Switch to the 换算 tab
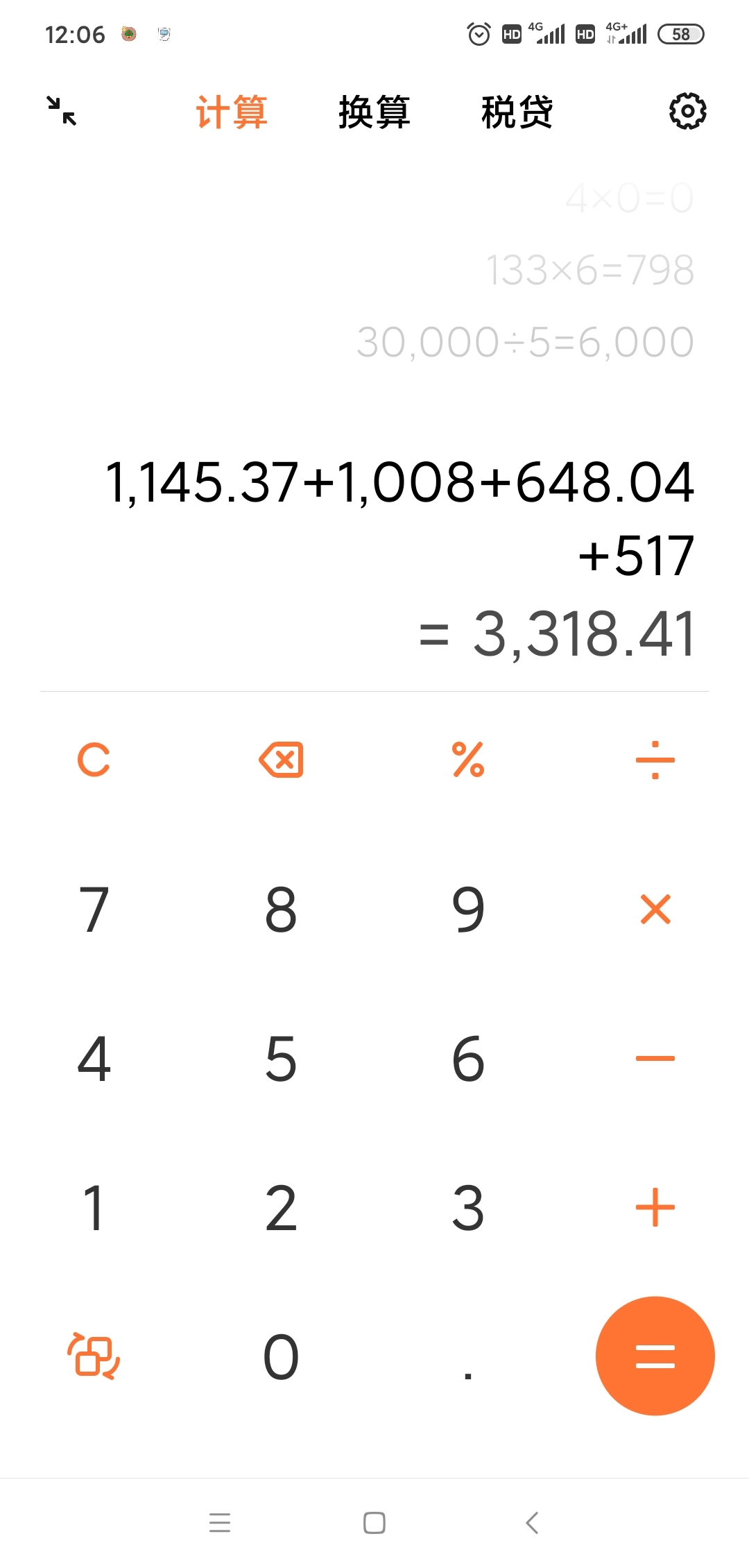 374,112
